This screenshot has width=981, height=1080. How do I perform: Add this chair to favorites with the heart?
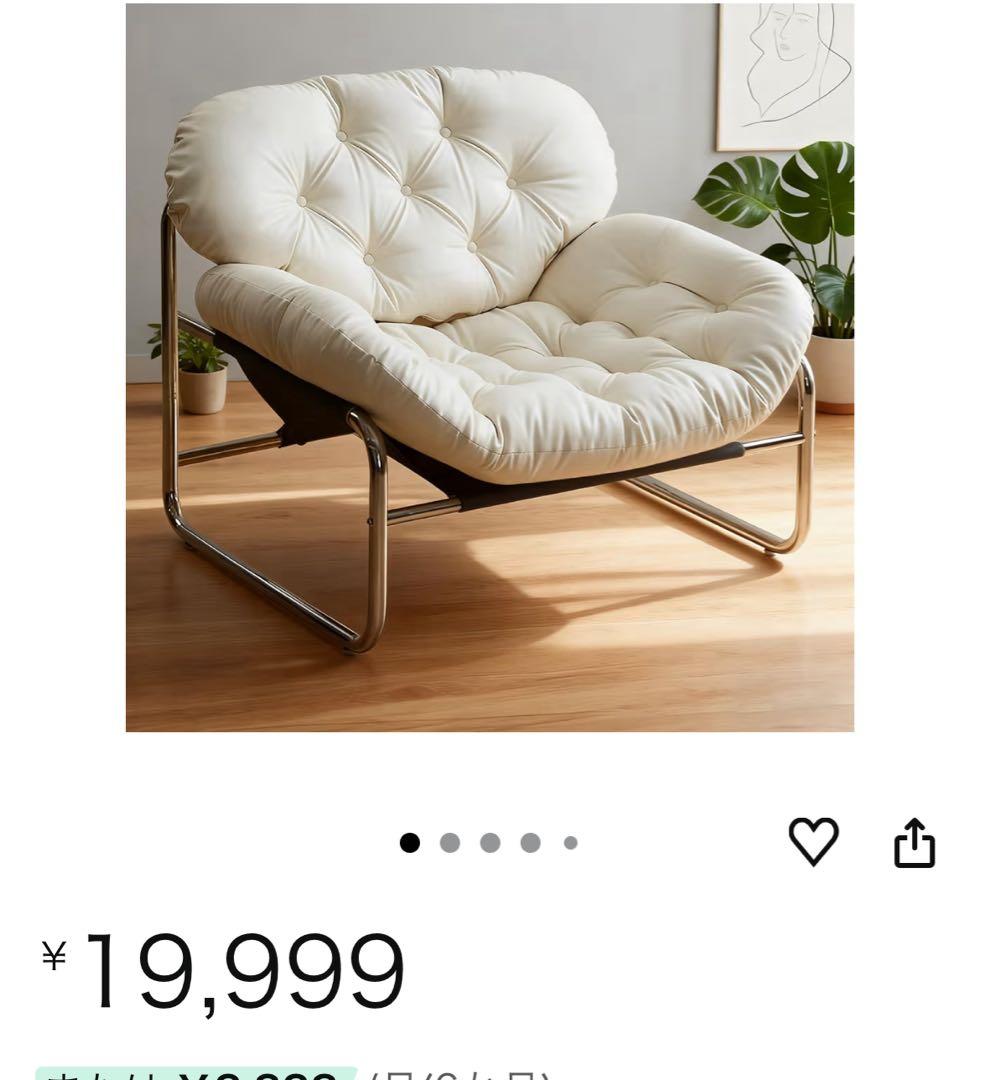pyautogui.click(x=813, y=842)
